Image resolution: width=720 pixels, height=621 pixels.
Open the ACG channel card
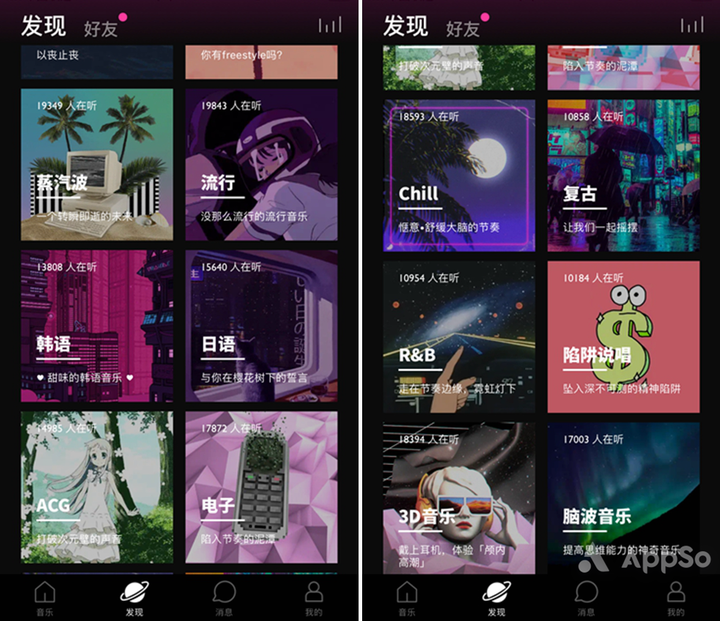point(96,487)
